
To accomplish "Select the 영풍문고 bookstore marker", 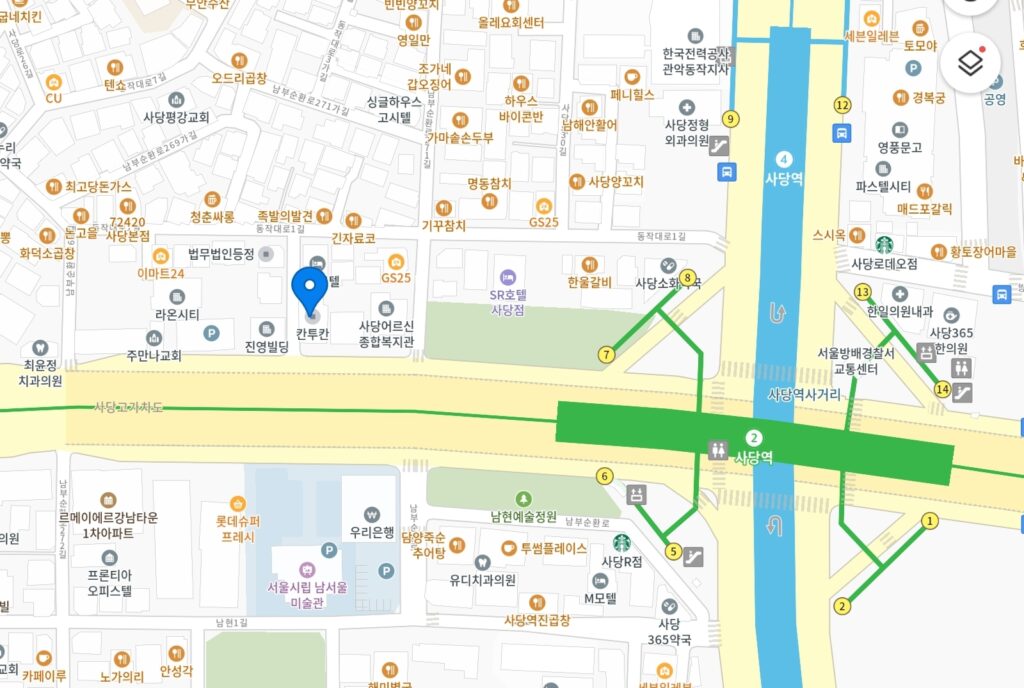I will pos(900,130).
